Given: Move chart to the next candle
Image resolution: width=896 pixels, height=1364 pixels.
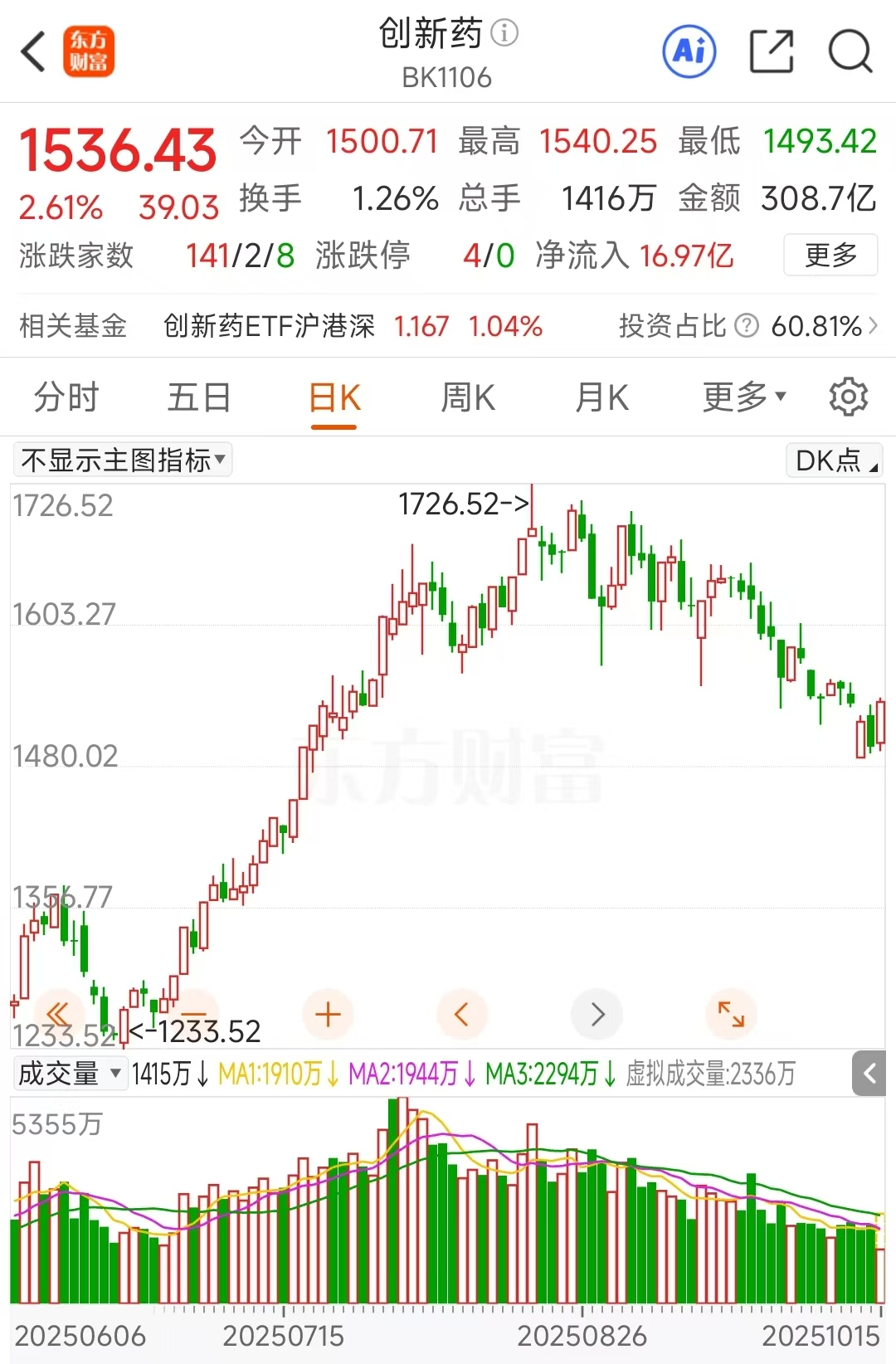Looking at the screenshot, I should (597, 1014).
